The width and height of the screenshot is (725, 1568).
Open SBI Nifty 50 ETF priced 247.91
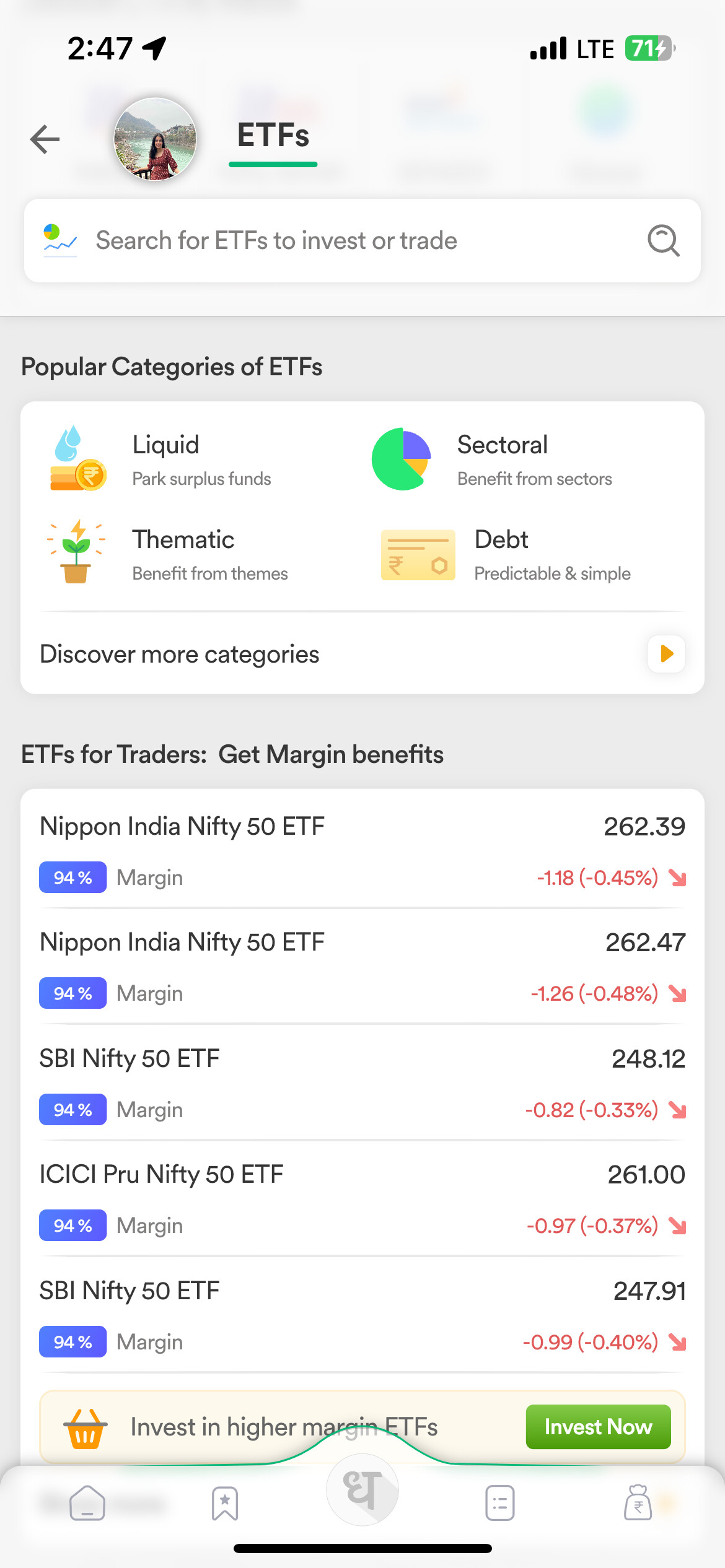362,1315
